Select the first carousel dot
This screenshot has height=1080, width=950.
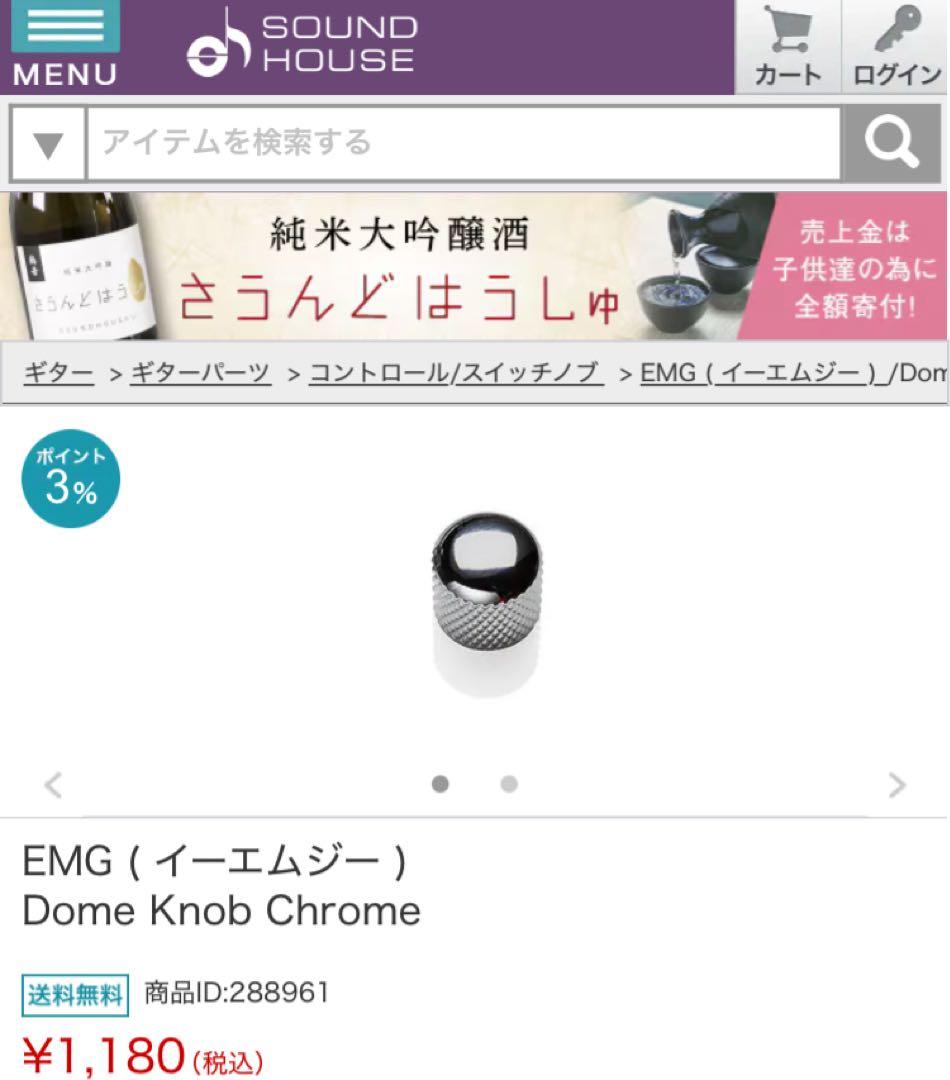pos(440,785)
